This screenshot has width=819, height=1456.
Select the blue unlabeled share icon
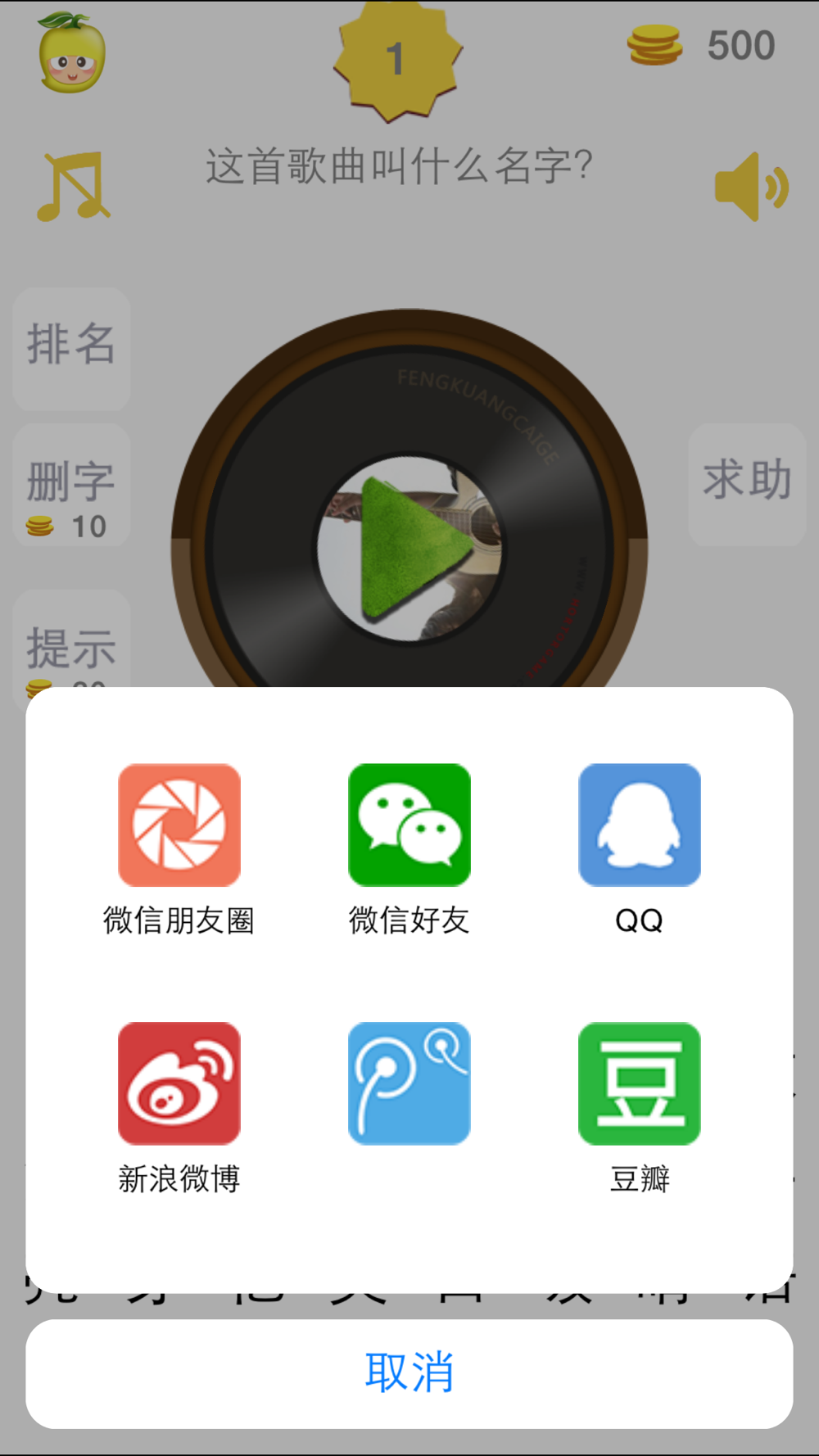click(x=409, y=1083)
